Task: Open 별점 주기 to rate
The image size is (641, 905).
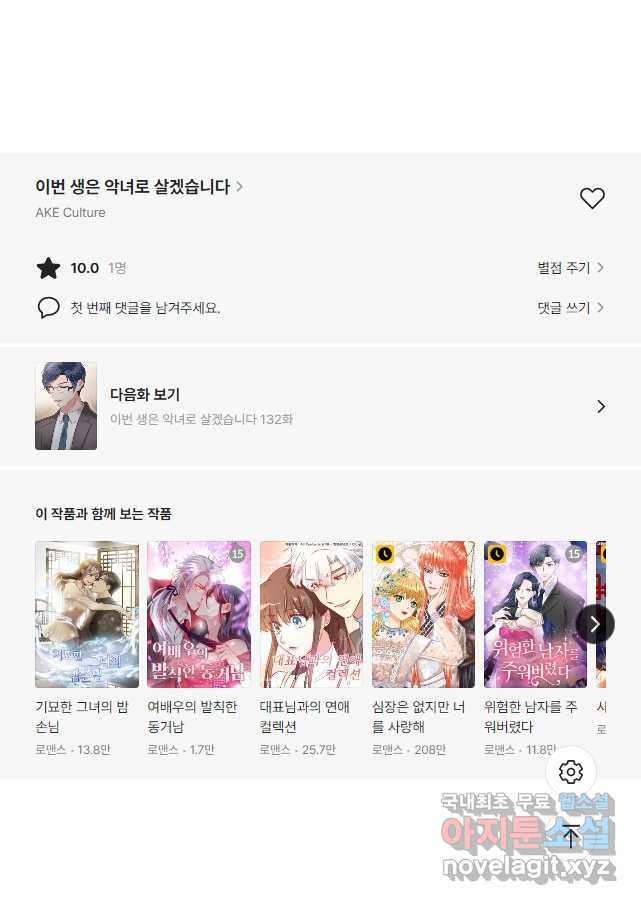Action: coord(570,268)
